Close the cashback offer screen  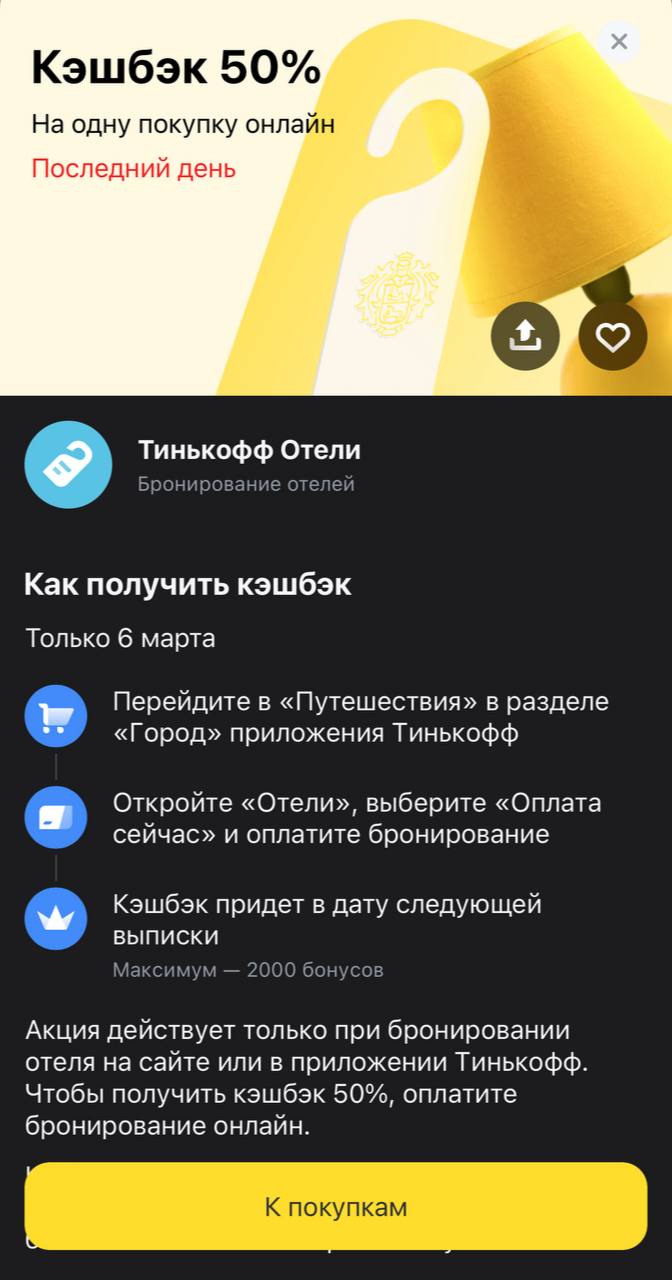tap(619, 42)
